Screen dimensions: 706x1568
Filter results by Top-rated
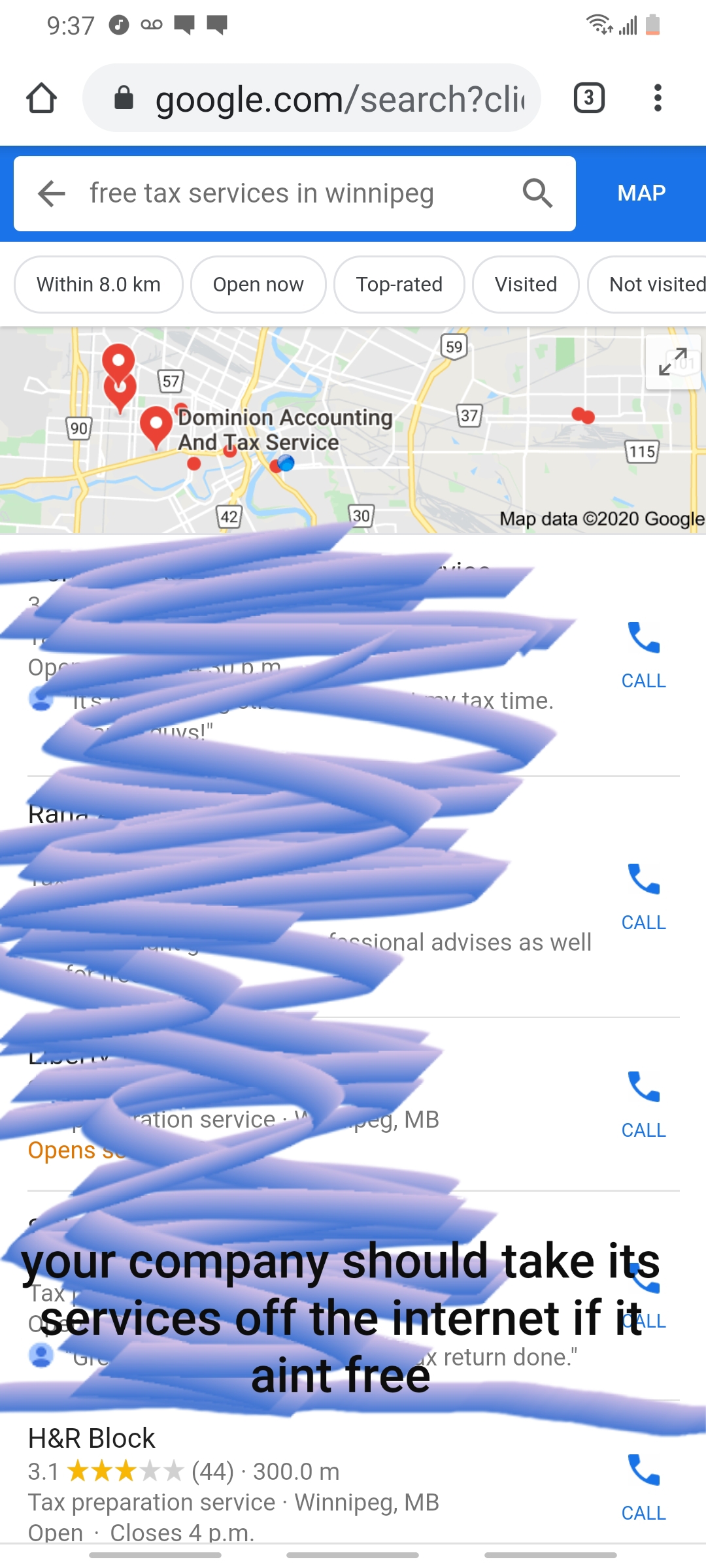point(399,285)
